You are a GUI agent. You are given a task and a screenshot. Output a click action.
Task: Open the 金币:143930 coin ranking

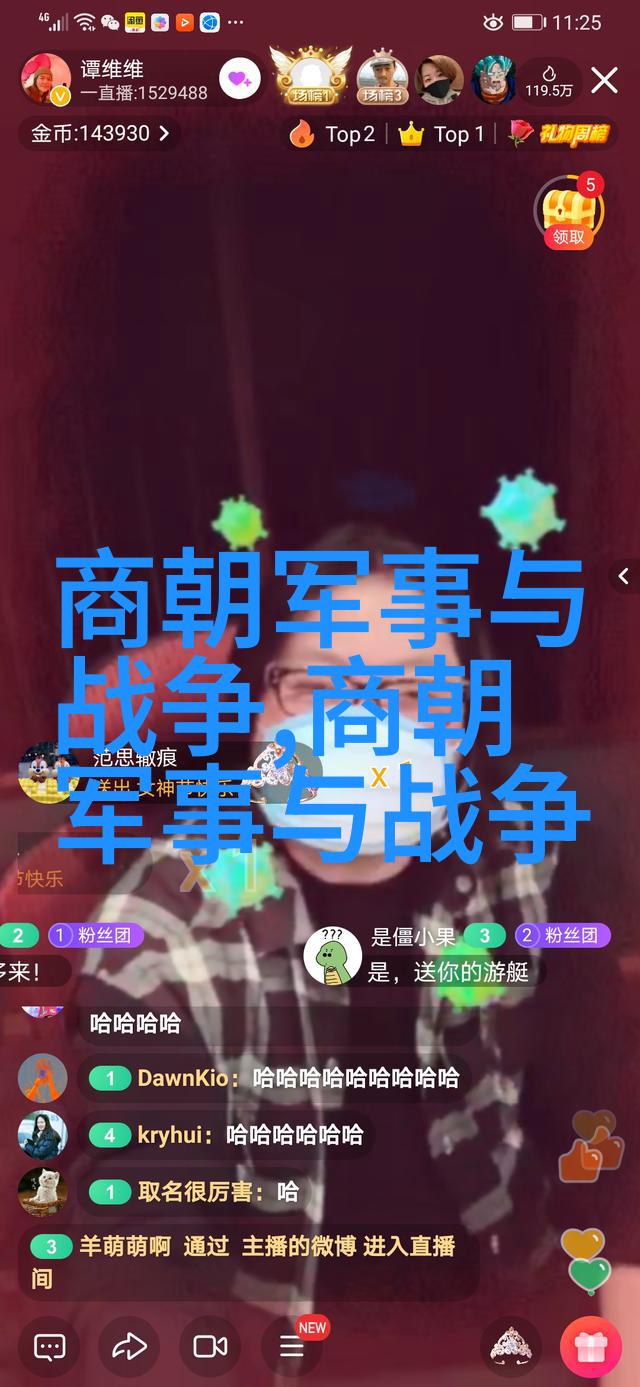99,133
